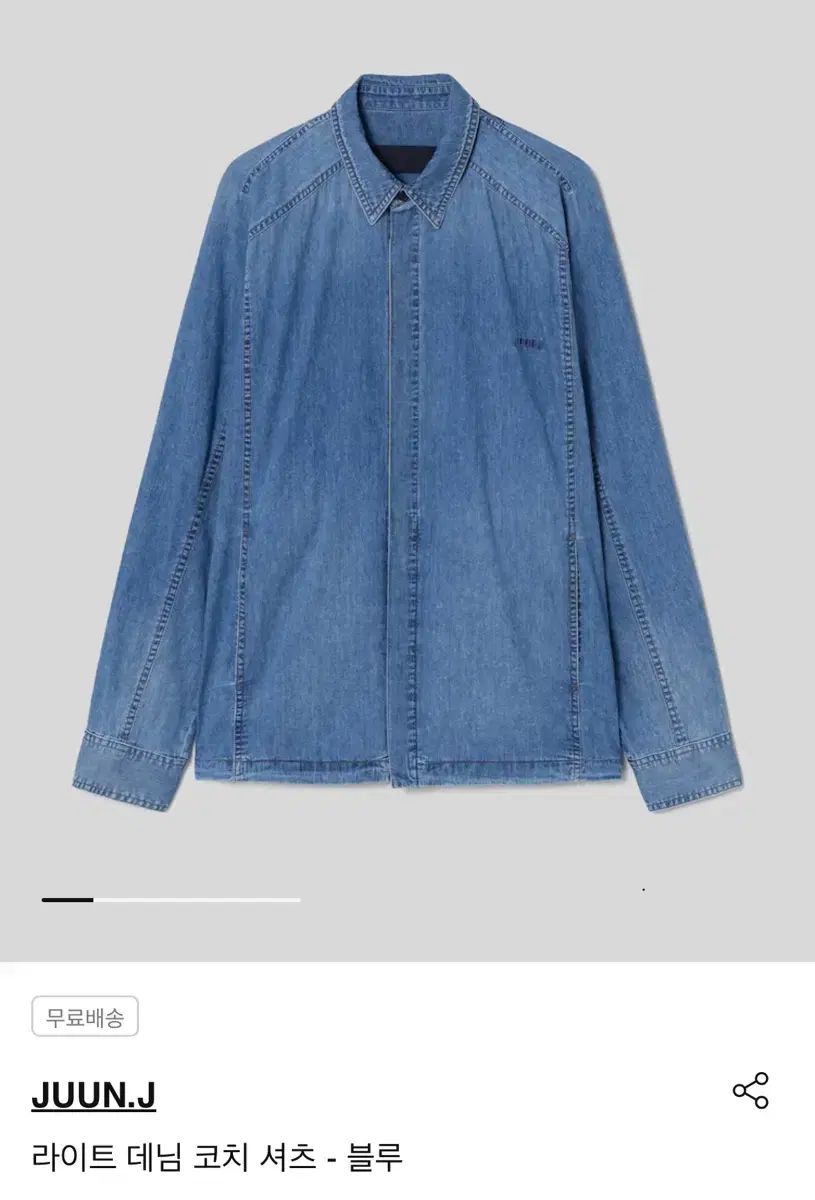Viewport: 815px width, 1200px height.
Task: View the denim shirt photo full screen
Action: pos(407,440)
